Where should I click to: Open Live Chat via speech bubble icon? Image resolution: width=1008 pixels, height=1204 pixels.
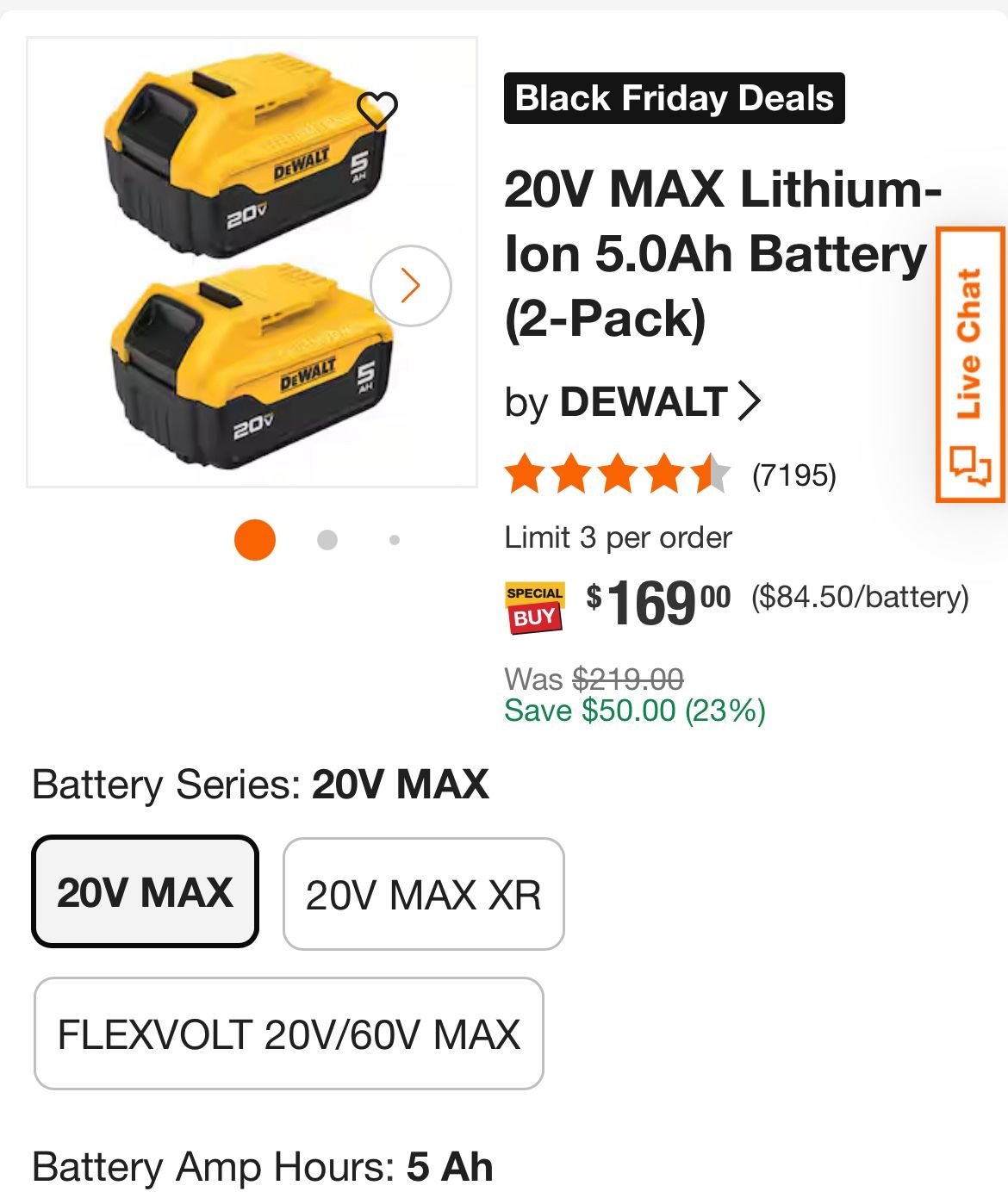point(971,465)
